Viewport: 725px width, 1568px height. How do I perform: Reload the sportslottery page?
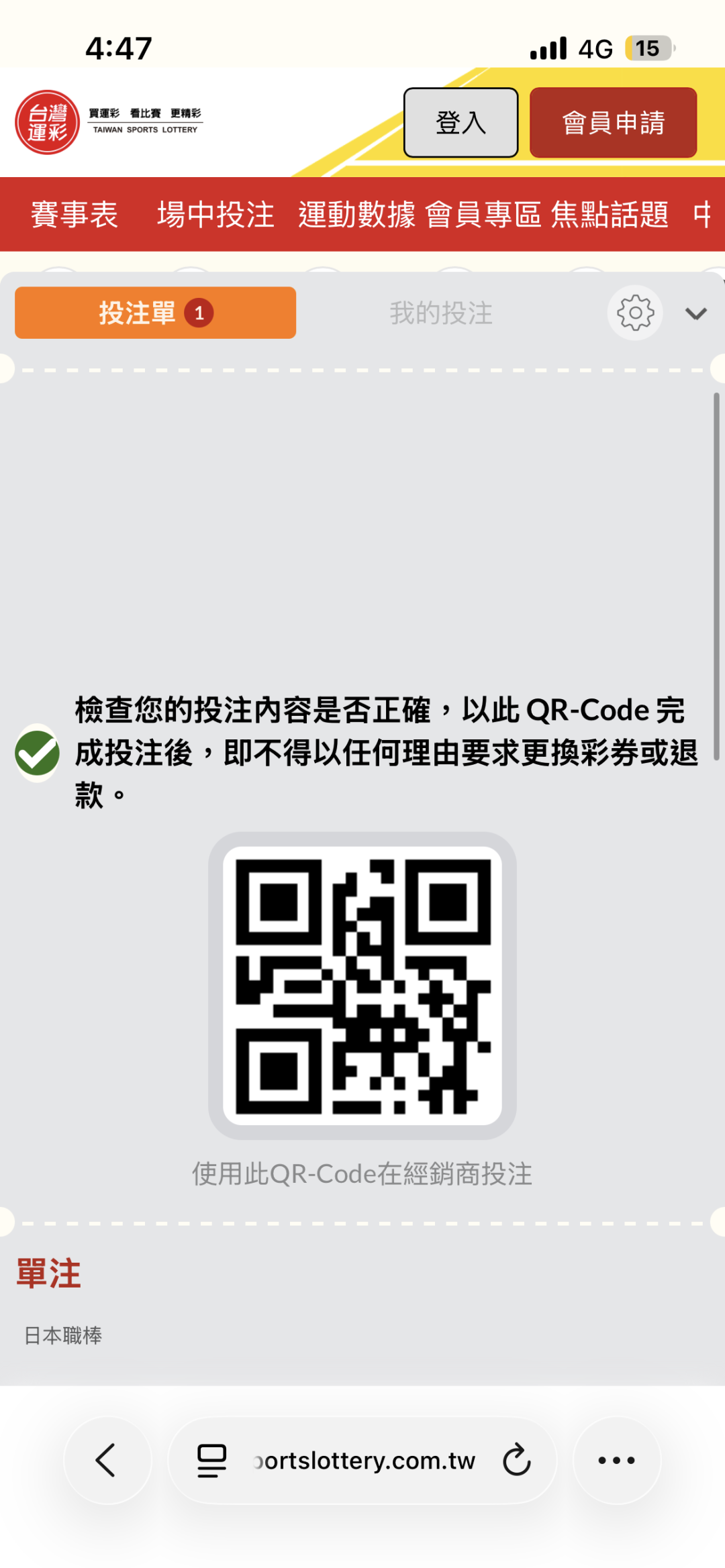[517, 1460]
